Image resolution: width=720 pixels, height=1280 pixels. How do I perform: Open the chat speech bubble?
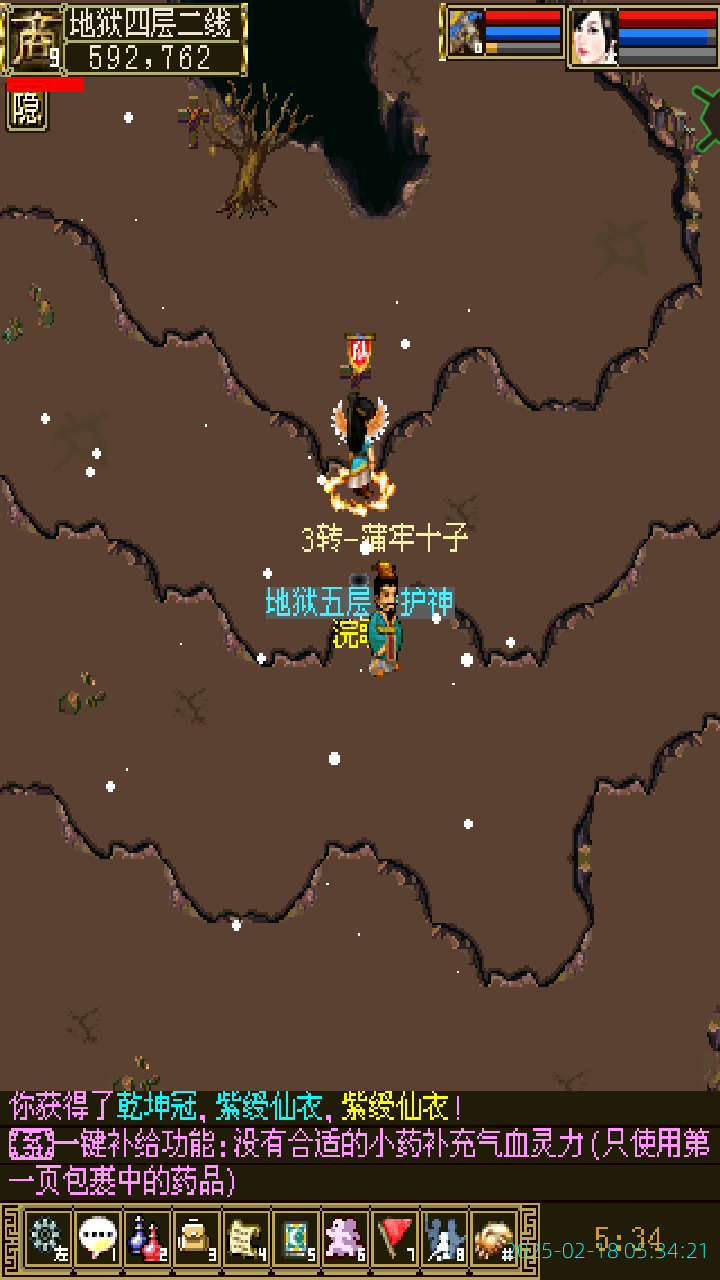coord(97,1238)
